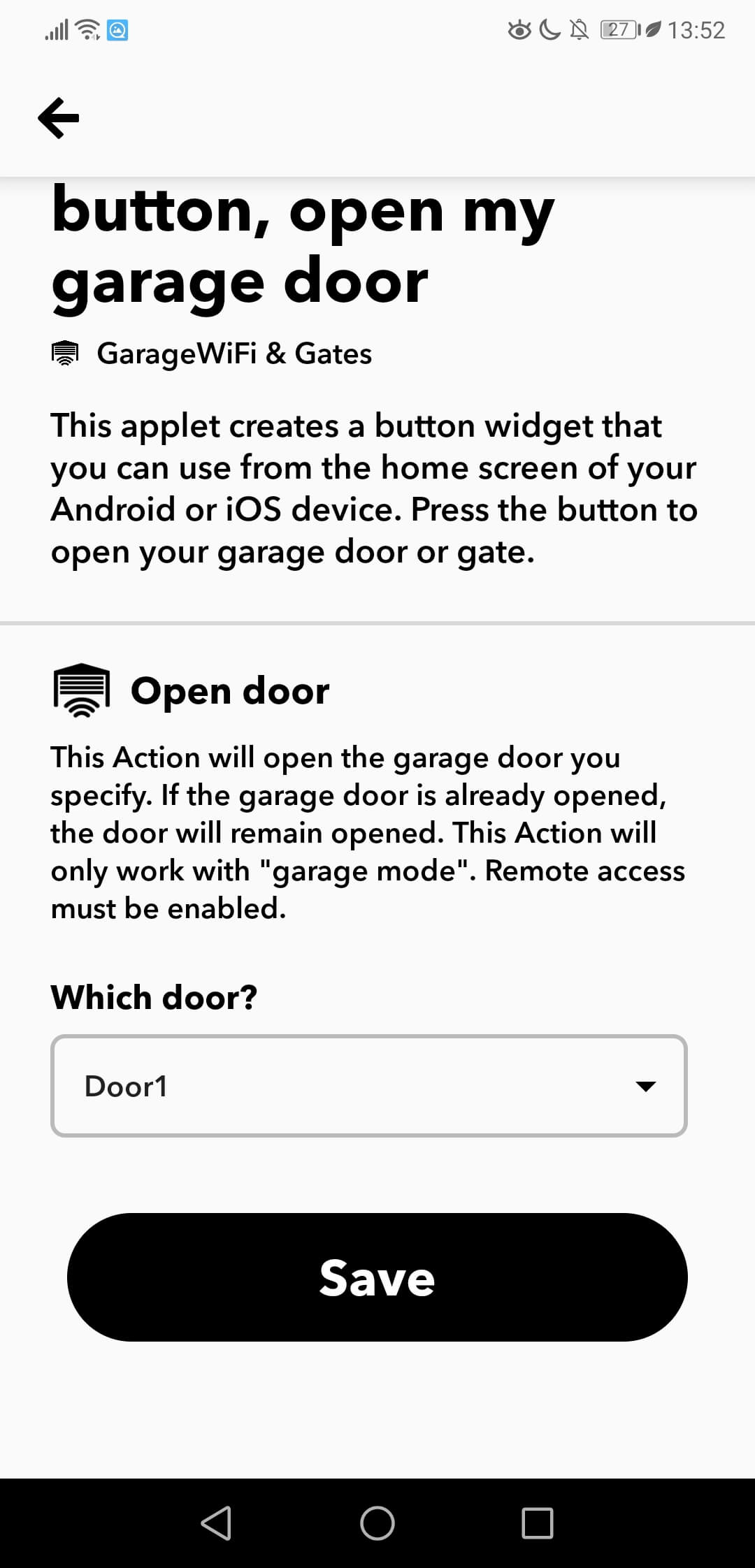Image resolution: width=755 pixels, height=1568 pixels.
Task: Go back using the top arrow
Action: click(x=59, y=118)
